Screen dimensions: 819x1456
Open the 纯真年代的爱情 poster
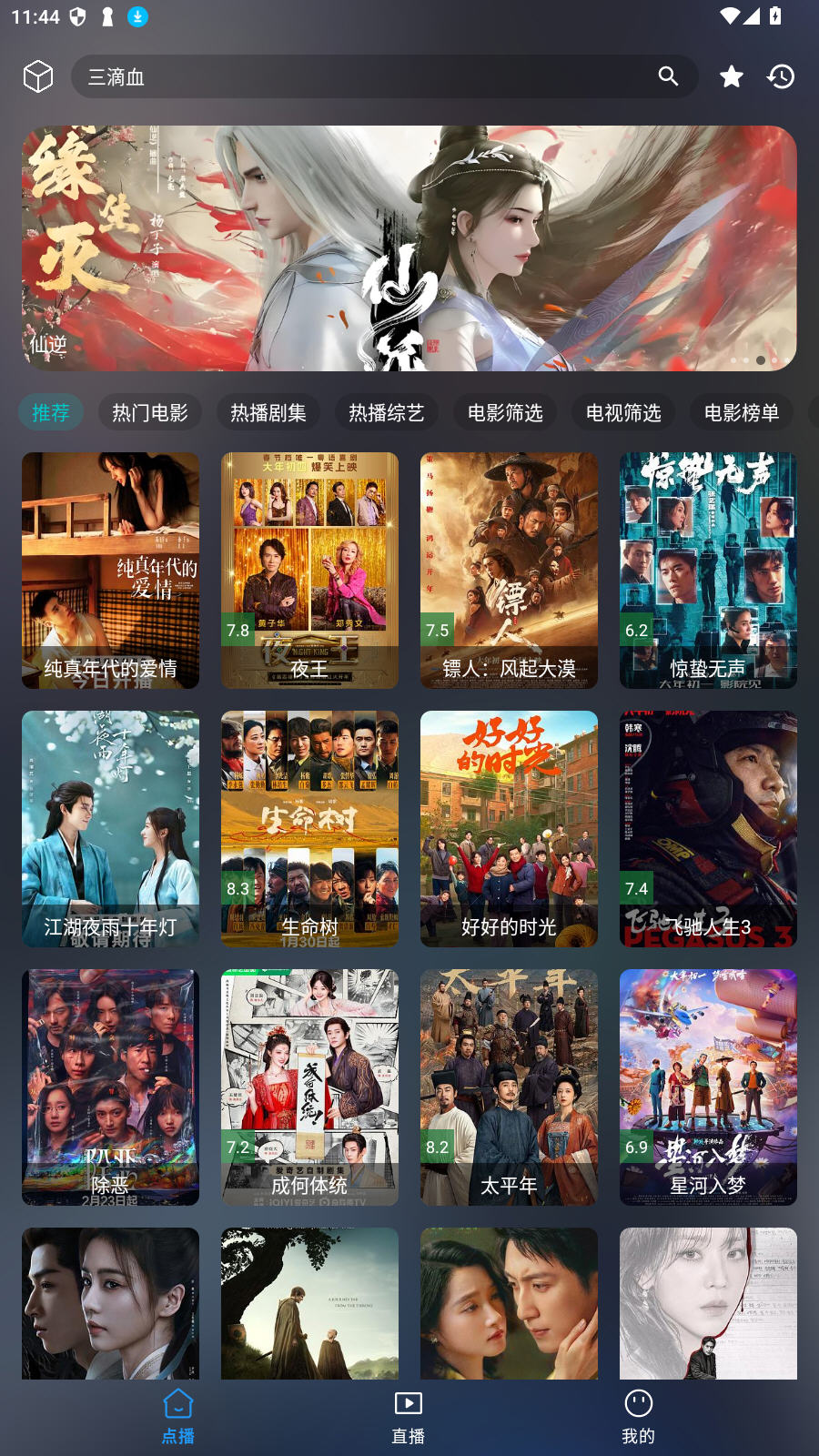tap(110, 571)
